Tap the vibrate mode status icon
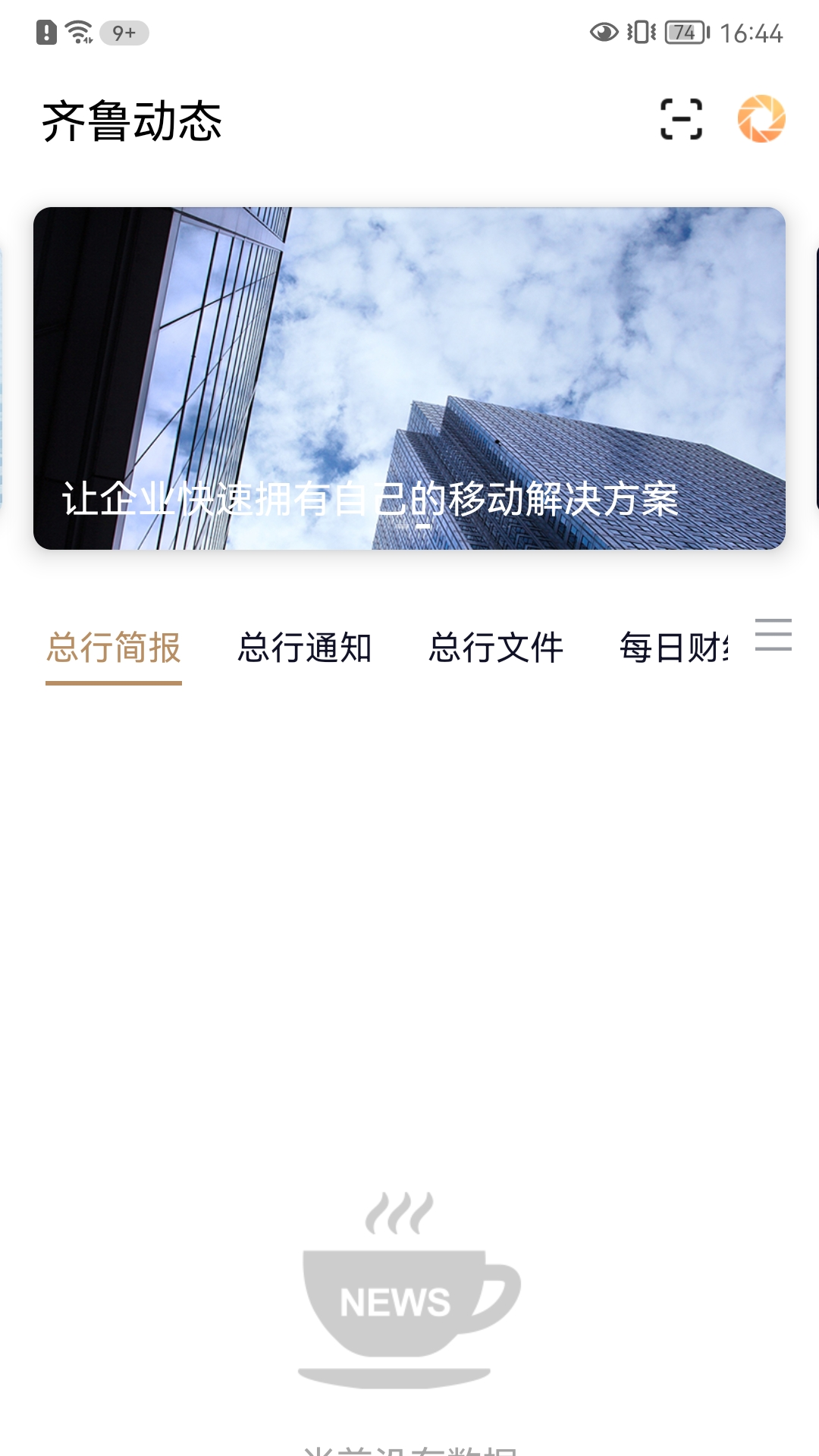The width and height of the screenshot is (819, 1456). pyautogui.click(x=641, y=31)
